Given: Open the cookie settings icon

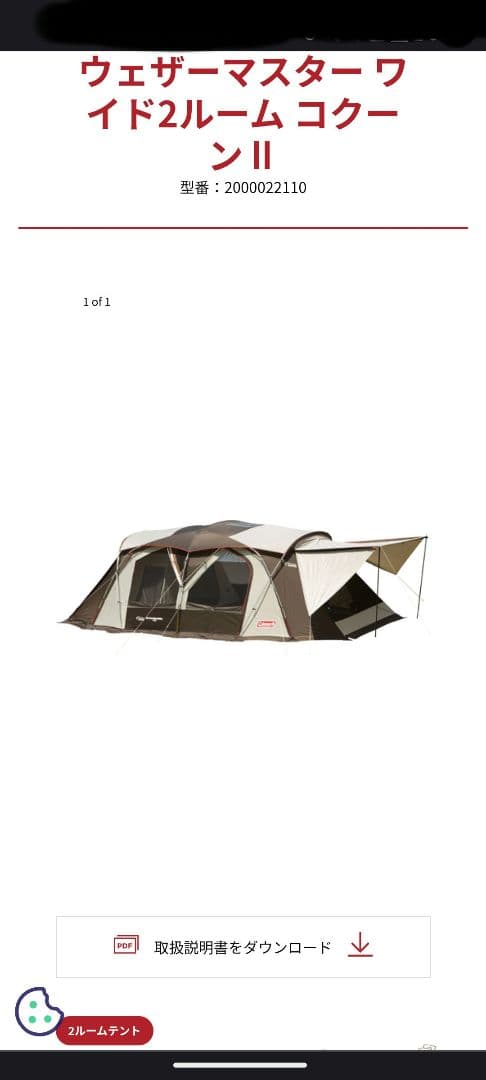Looking at the screenshot, I should [x=39, y=1011].
